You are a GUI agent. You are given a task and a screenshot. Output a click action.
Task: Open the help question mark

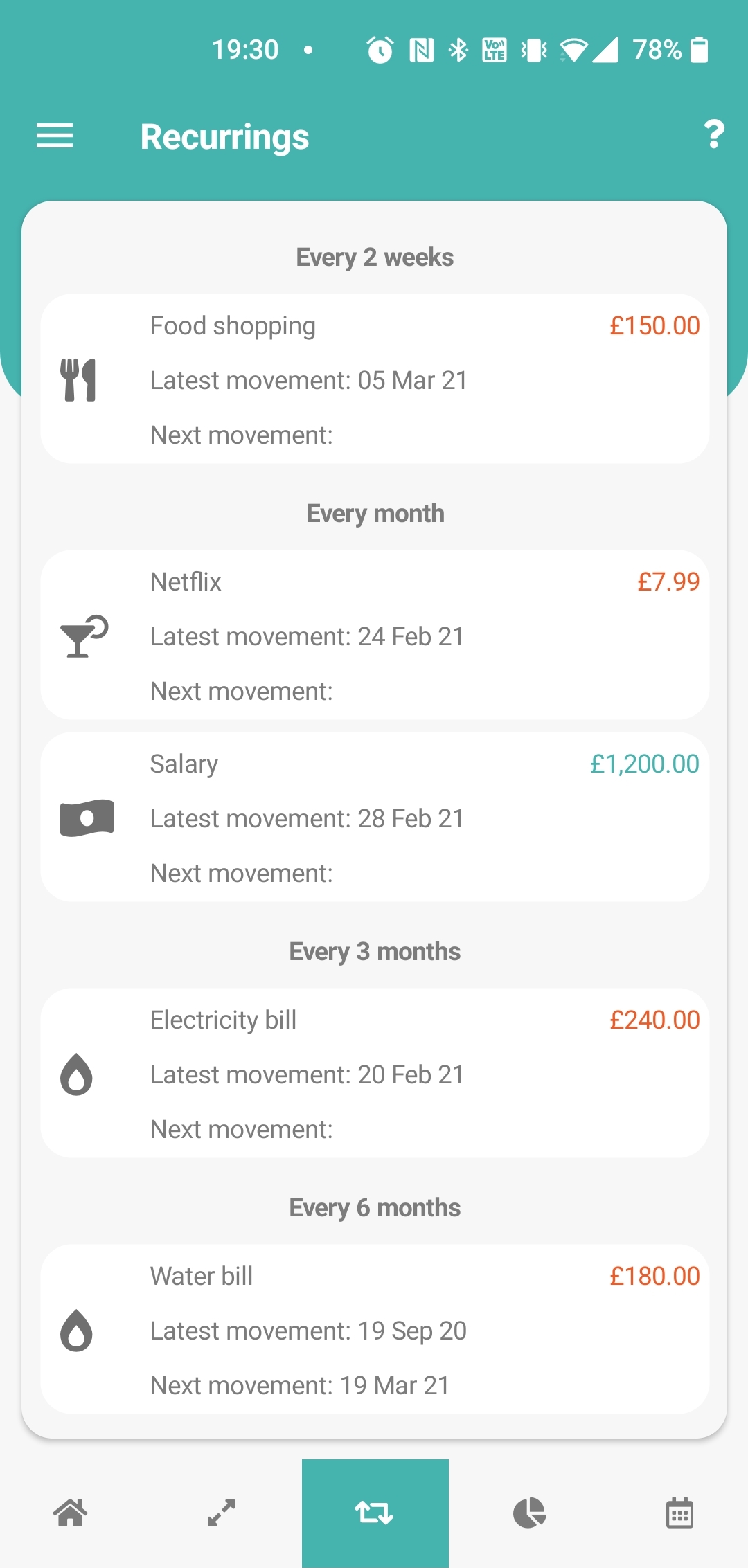[714, 134]
